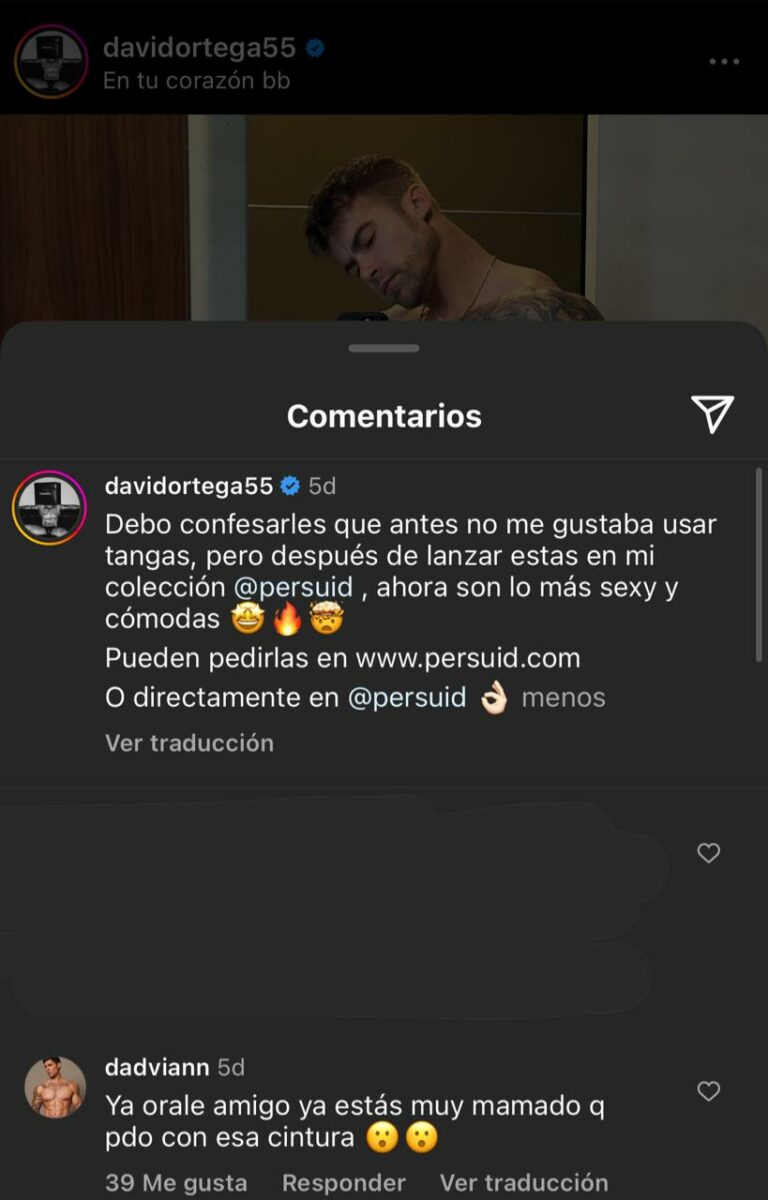Like dadviann's comment
This screenshot has width=768, height=1200.
(708, 1091)
